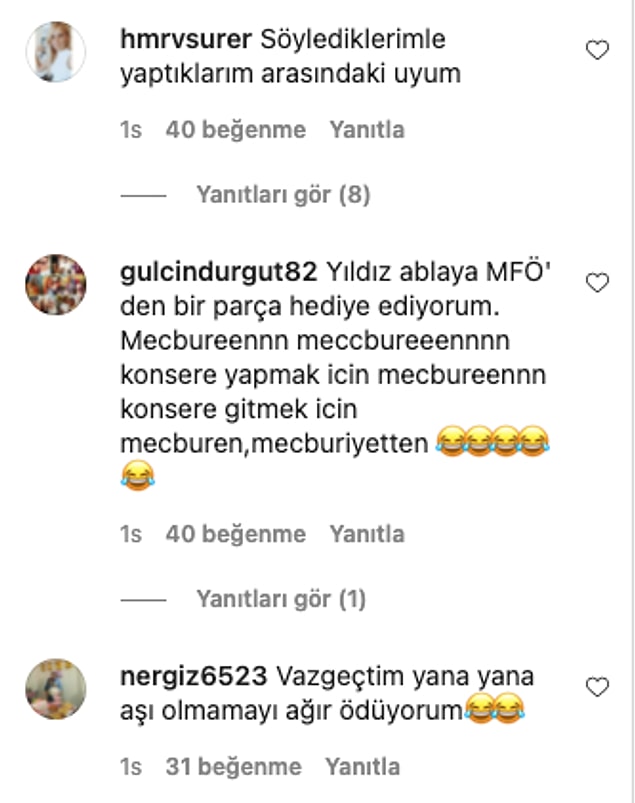Viewport: 635px width, 803px height.
Task: Like hmrvsurer's comment
Action: pyautogui.click(x=597, y=51)
